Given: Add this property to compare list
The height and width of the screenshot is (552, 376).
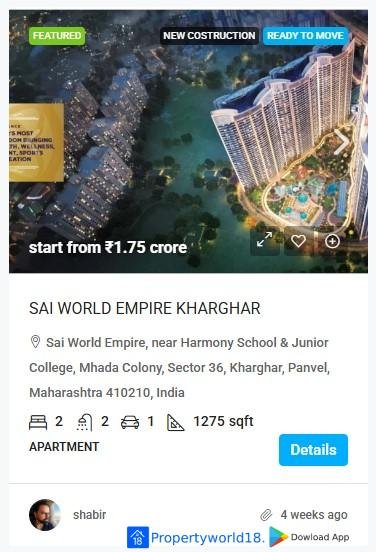Looking at the screenshot, I should (332, 241).
